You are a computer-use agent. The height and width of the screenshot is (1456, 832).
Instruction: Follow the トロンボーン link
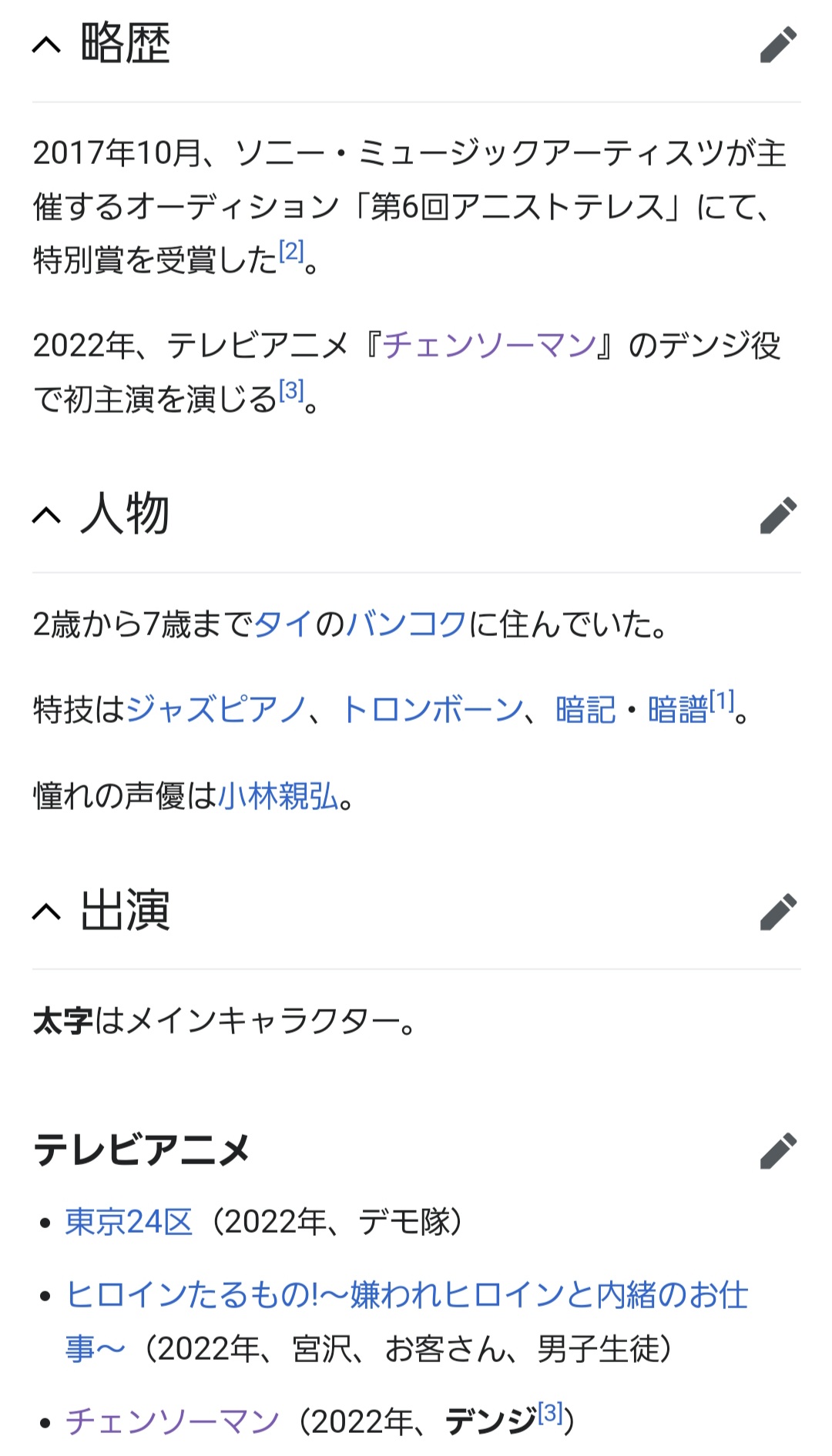tap(432, 710)
